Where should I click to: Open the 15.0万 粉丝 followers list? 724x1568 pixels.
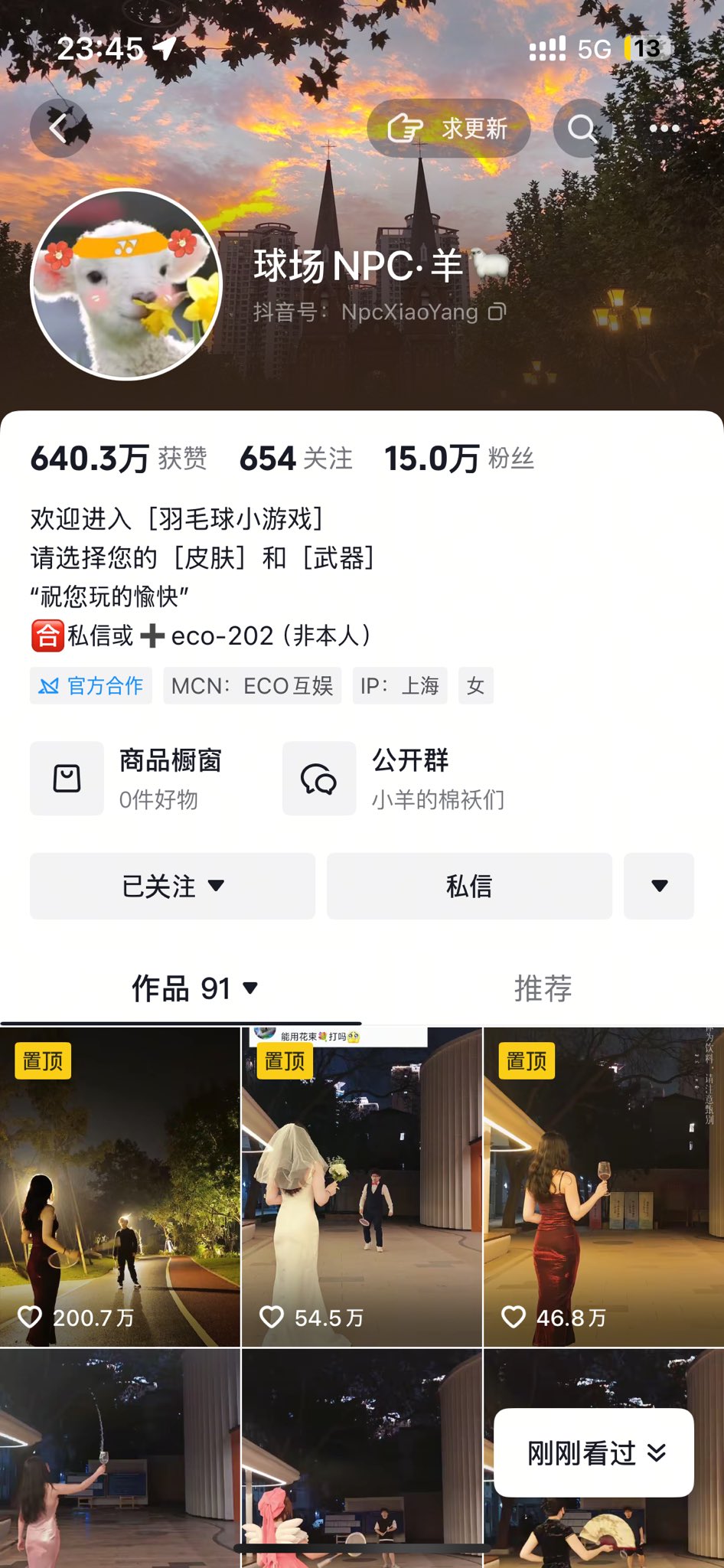tap(459, 459)
